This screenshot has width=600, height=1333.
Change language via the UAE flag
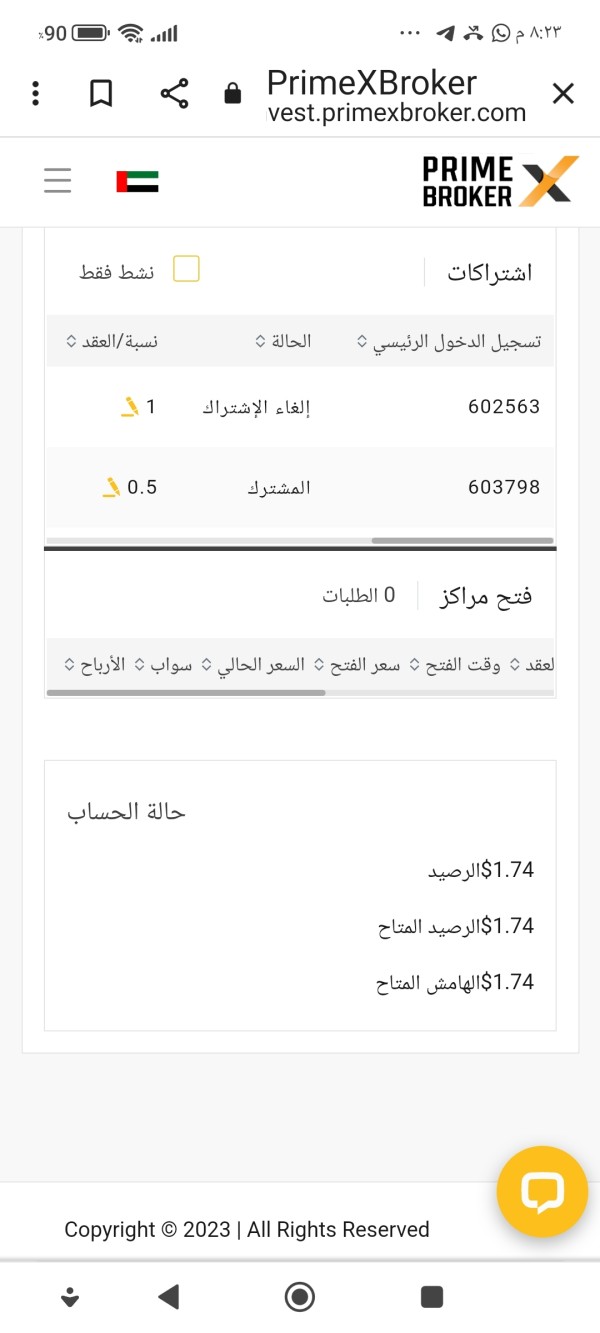[137, 181]
